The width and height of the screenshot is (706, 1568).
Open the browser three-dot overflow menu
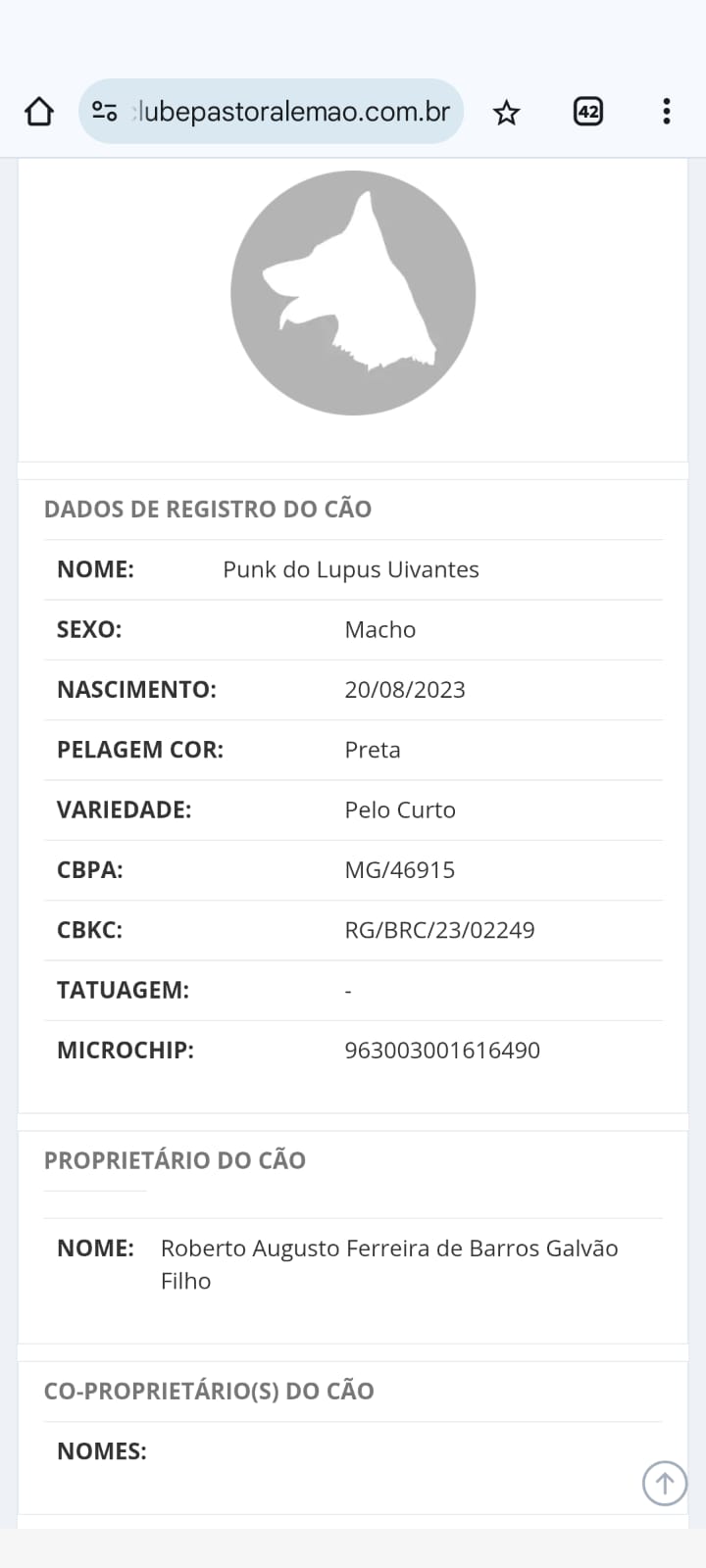point(667,111)
